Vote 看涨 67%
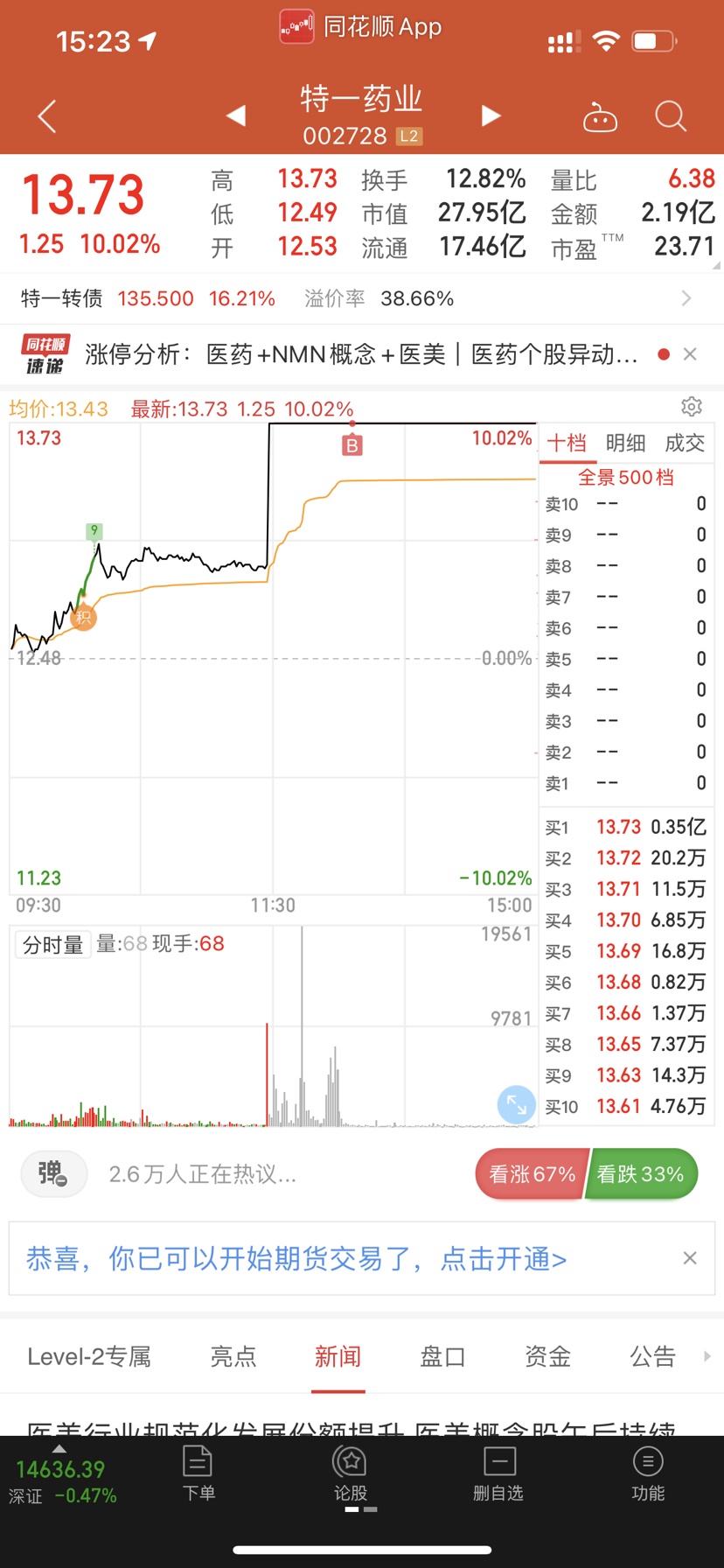The width and height of the screenshot is (724, 1568). pos(533,1173)
